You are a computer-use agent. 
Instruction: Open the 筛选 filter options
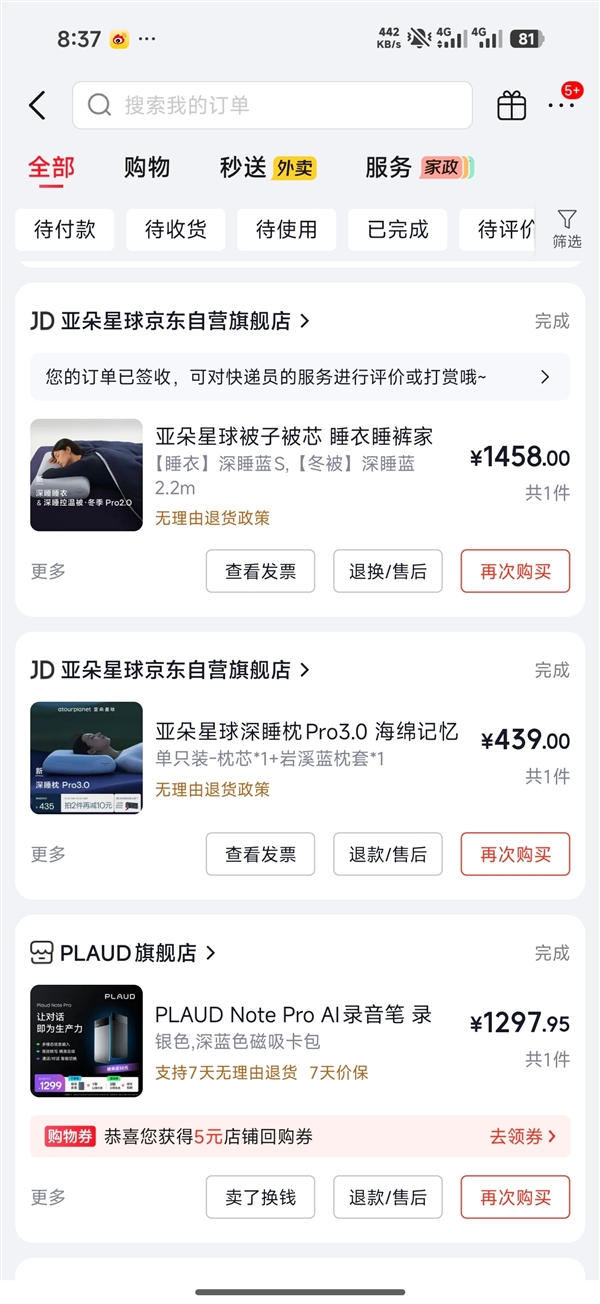(567, 229)
